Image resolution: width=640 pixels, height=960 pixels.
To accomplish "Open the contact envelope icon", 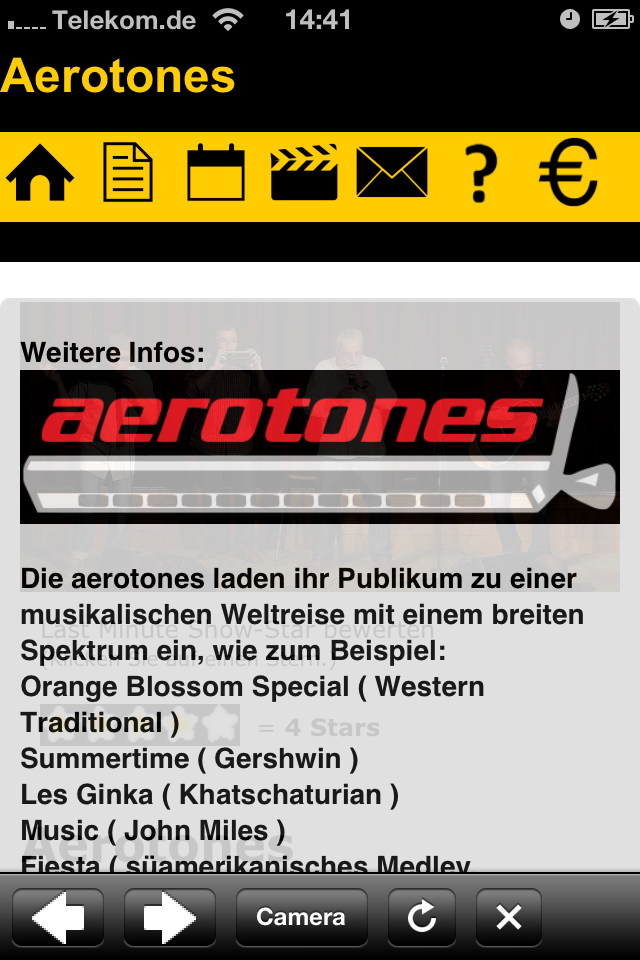I will pyautogui.click(x=392, y=174).
